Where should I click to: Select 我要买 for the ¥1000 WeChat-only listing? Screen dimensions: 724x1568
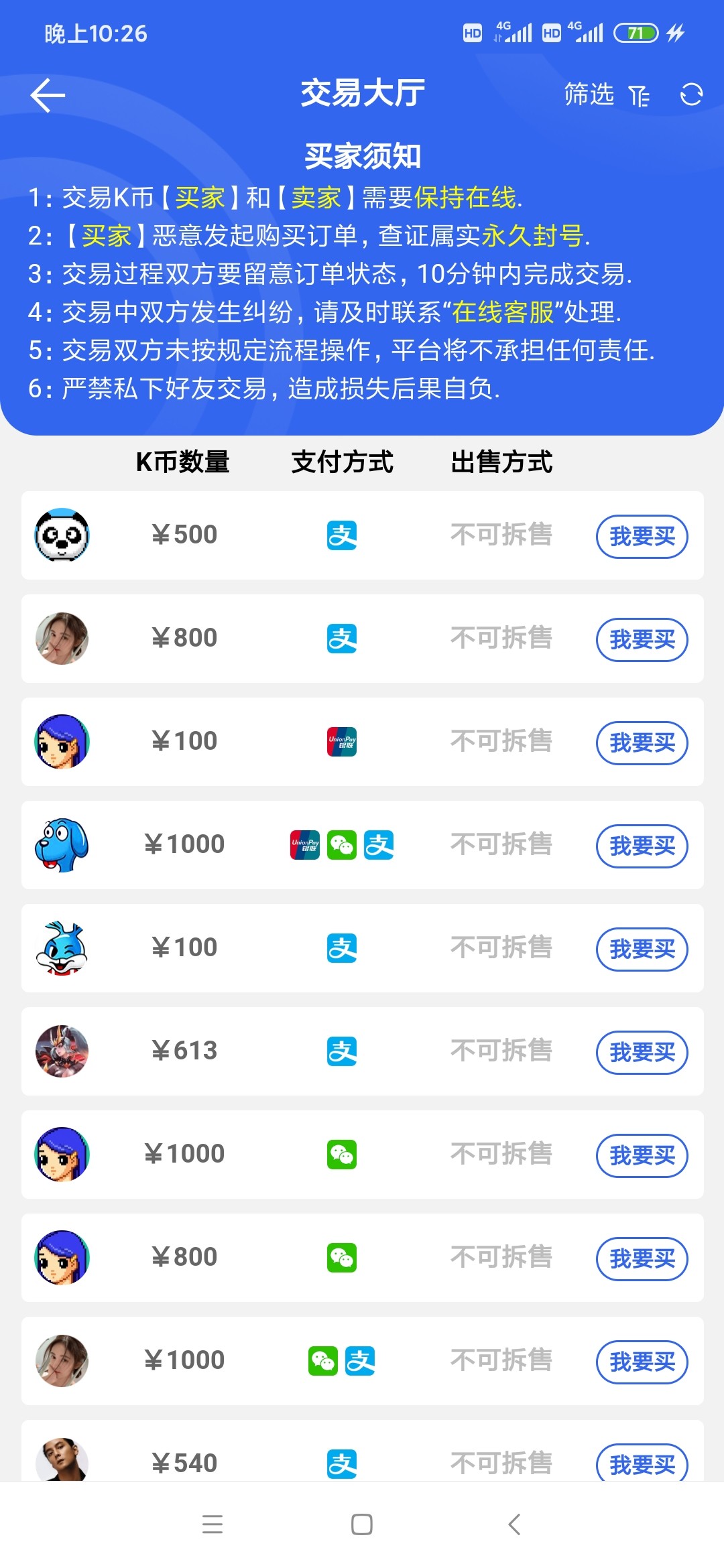coord(642,1155)
